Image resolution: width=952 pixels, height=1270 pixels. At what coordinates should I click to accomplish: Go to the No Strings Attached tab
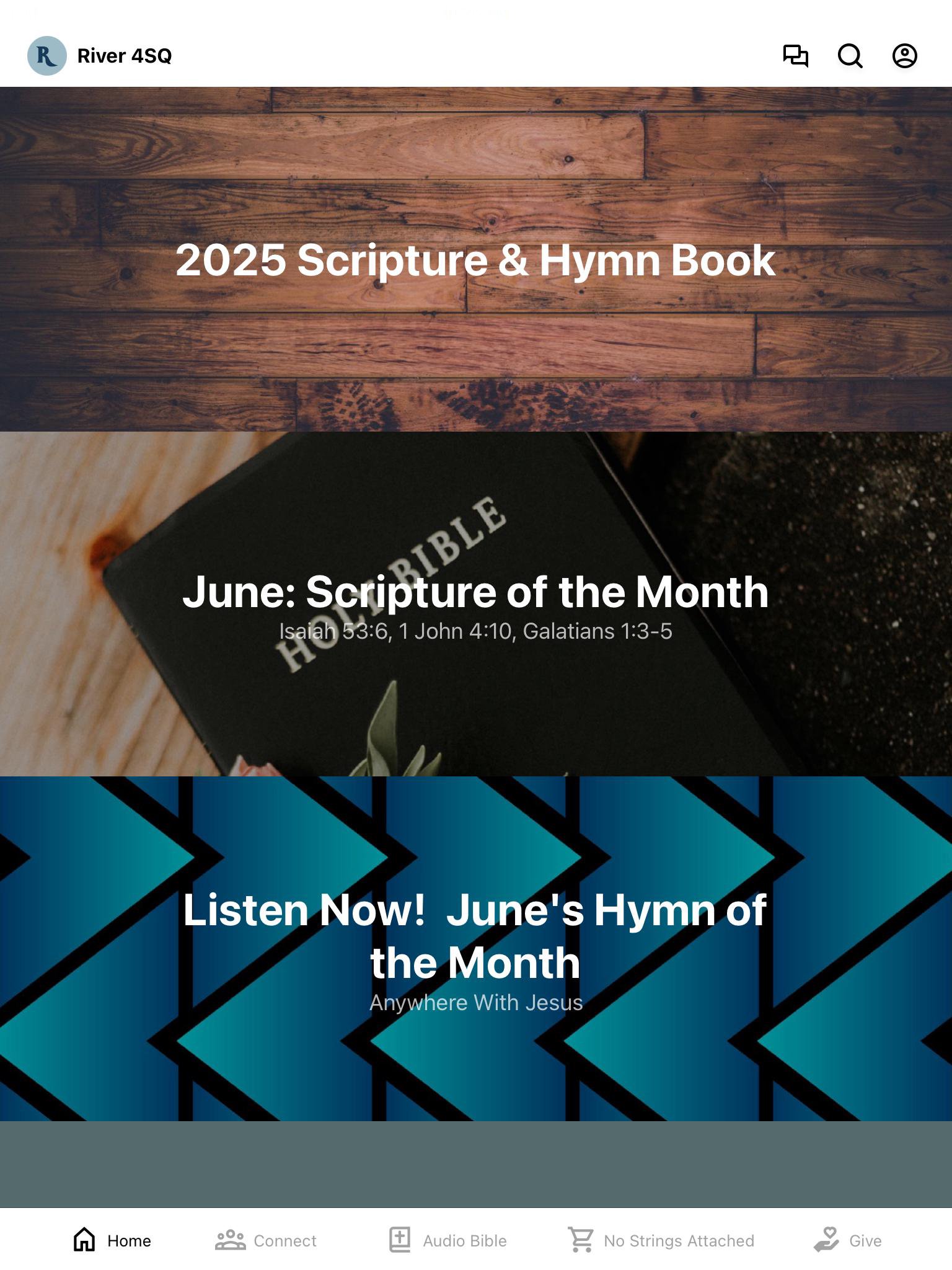click(x=661, y=1240)
